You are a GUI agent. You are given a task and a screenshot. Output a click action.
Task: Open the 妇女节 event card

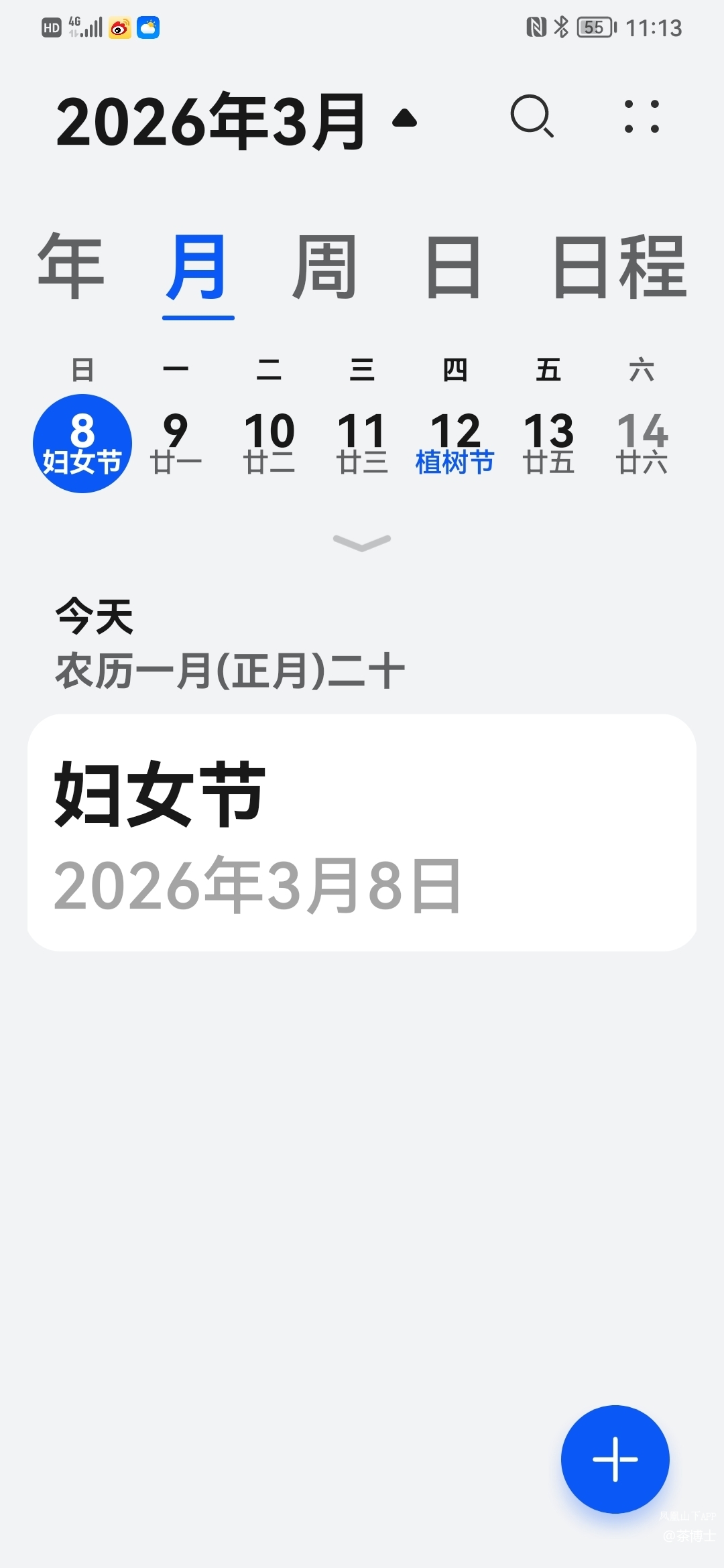tap(362, 832)
